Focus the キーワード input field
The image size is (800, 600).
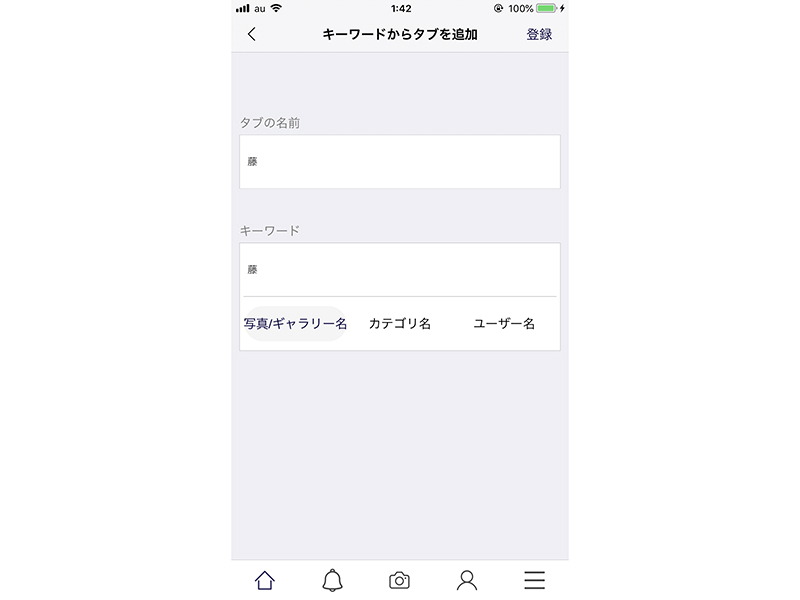click(x=400, y=269)
